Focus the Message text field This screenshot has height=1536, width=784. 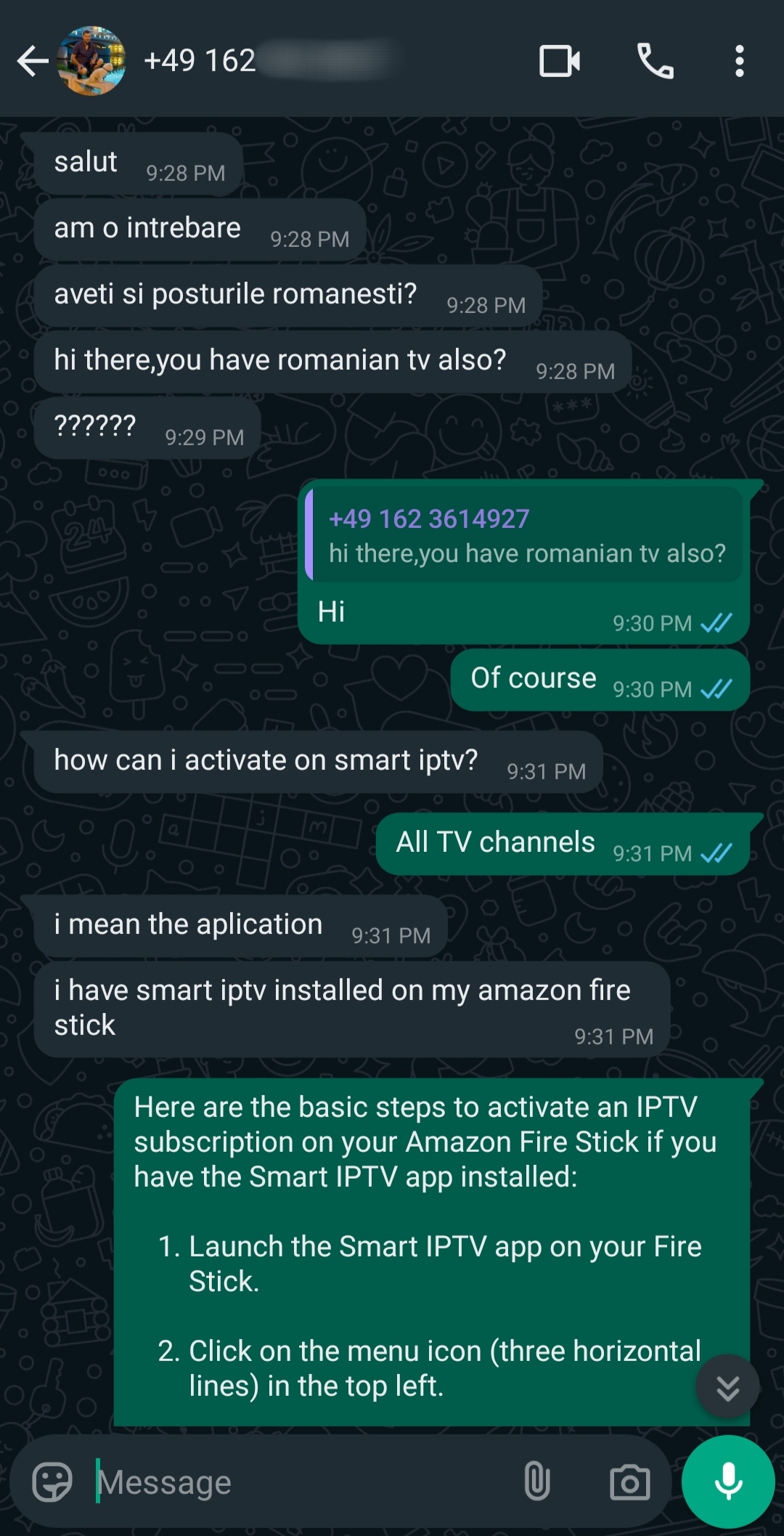(290, 1482)
